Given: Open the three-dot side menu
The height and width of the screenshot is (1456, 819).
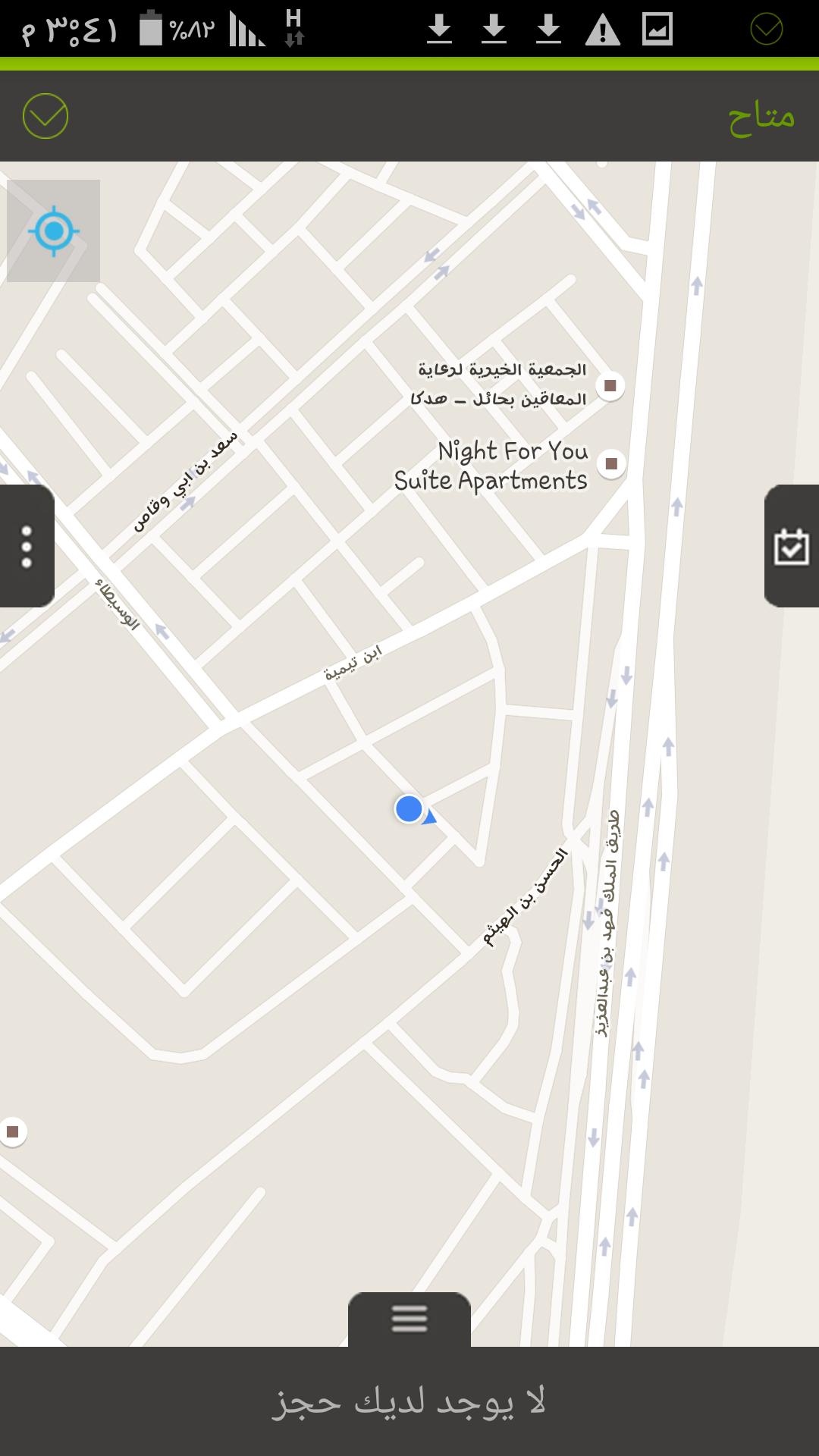Looking at the screenshot, I should 27,546.
